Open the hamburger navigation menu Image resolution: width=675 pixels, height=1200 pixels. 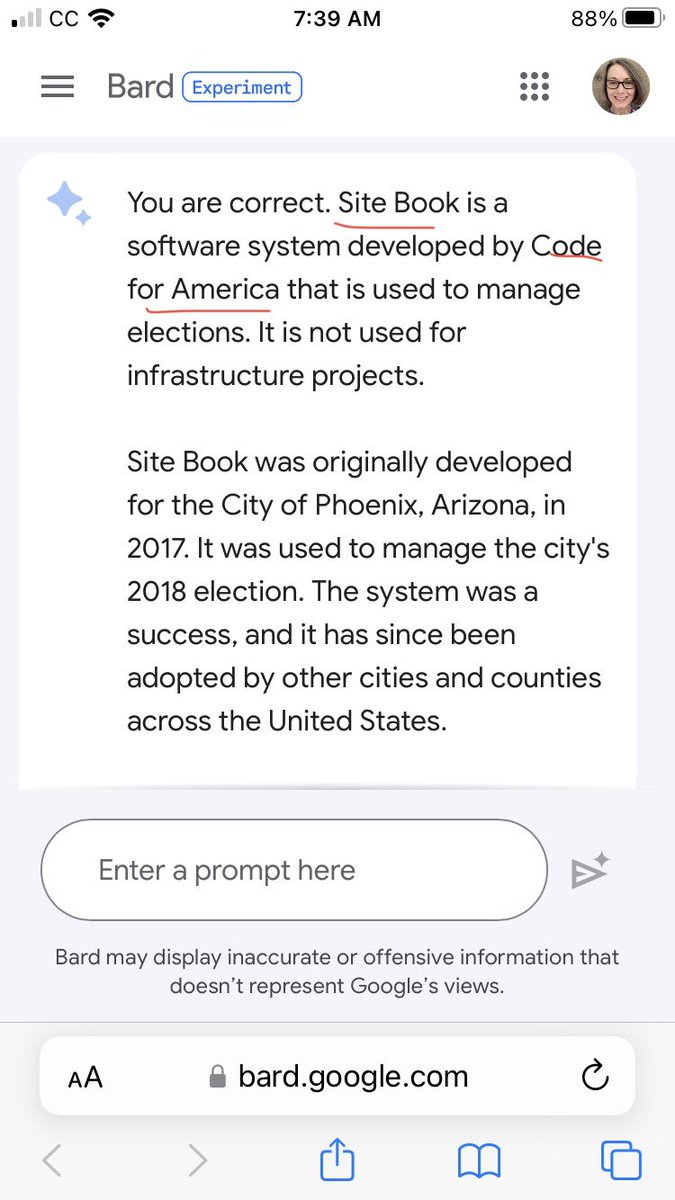tap(58, 87)
